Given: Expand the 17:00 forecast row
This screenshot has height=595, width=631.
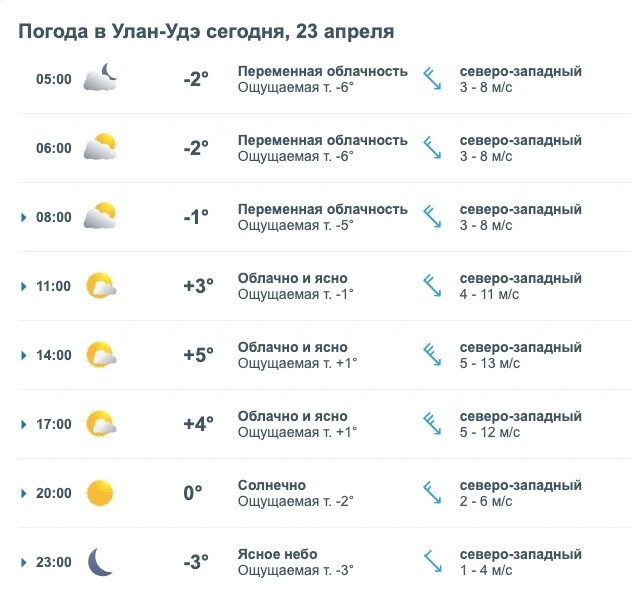Looking at the screenshot, I should 23,424.
